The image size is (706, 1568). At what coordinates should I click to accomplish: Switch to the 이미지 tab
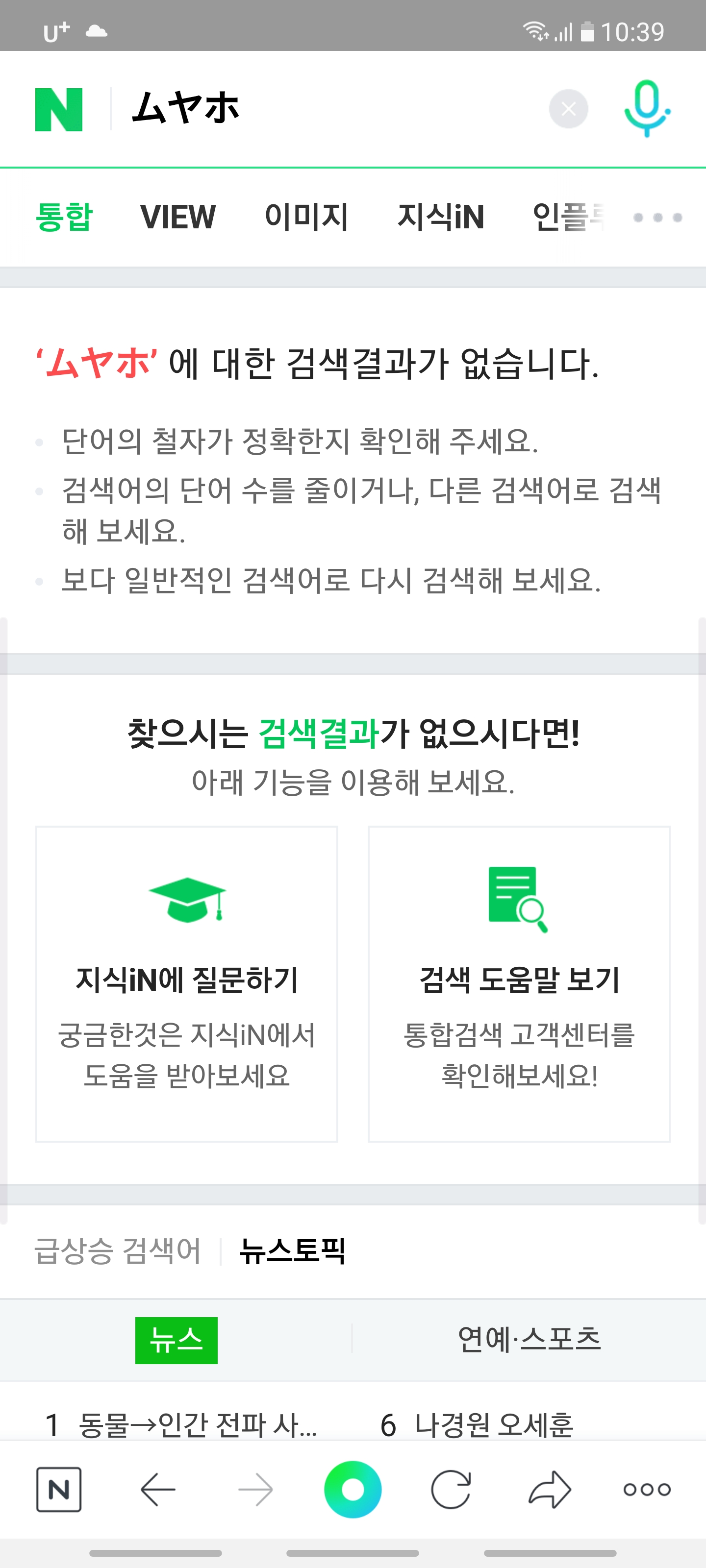pos(306,217)
